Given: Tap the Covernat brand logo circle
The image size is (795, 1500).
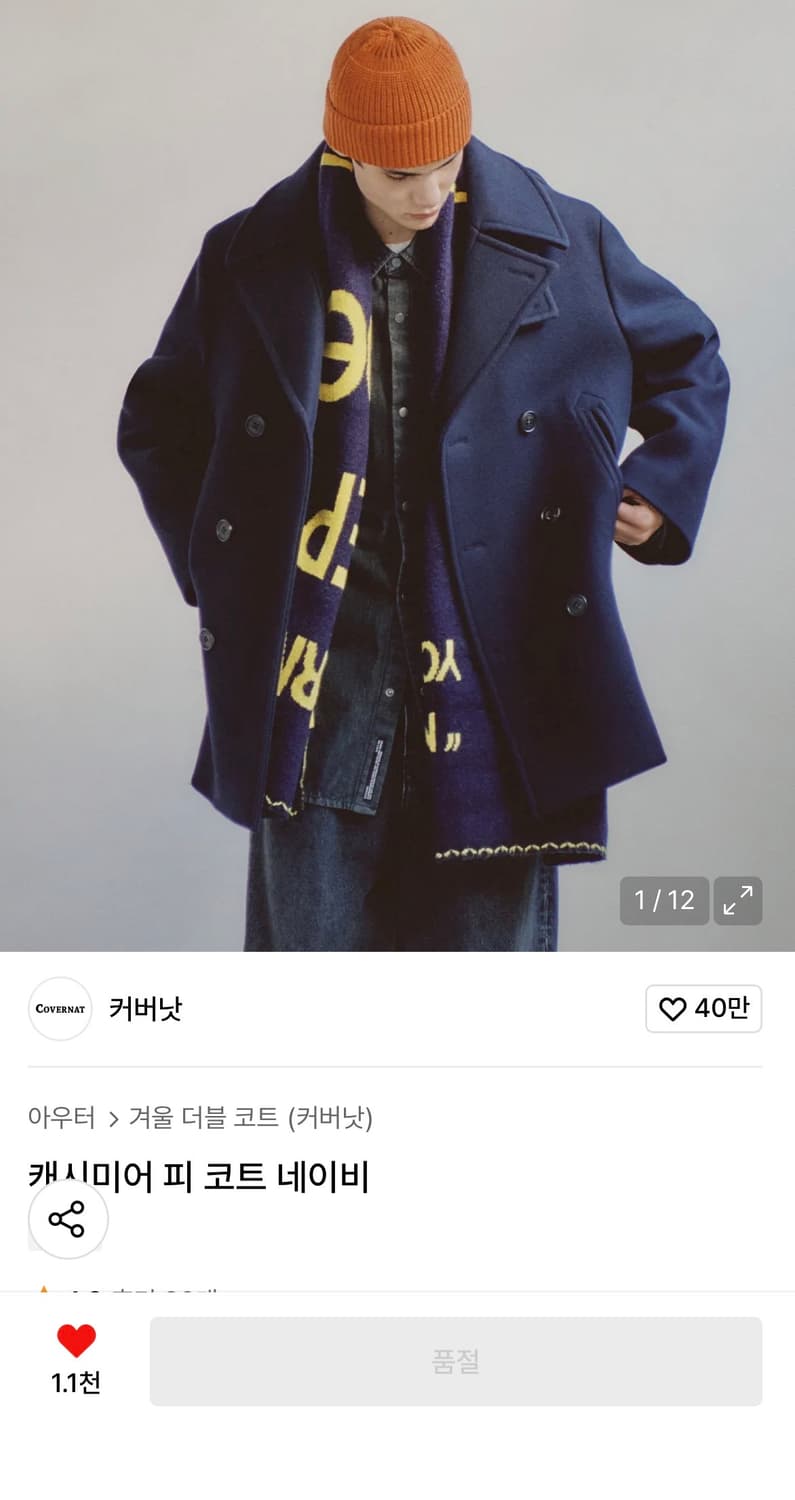Looking at the screenshot, I should pos(59,1009).
